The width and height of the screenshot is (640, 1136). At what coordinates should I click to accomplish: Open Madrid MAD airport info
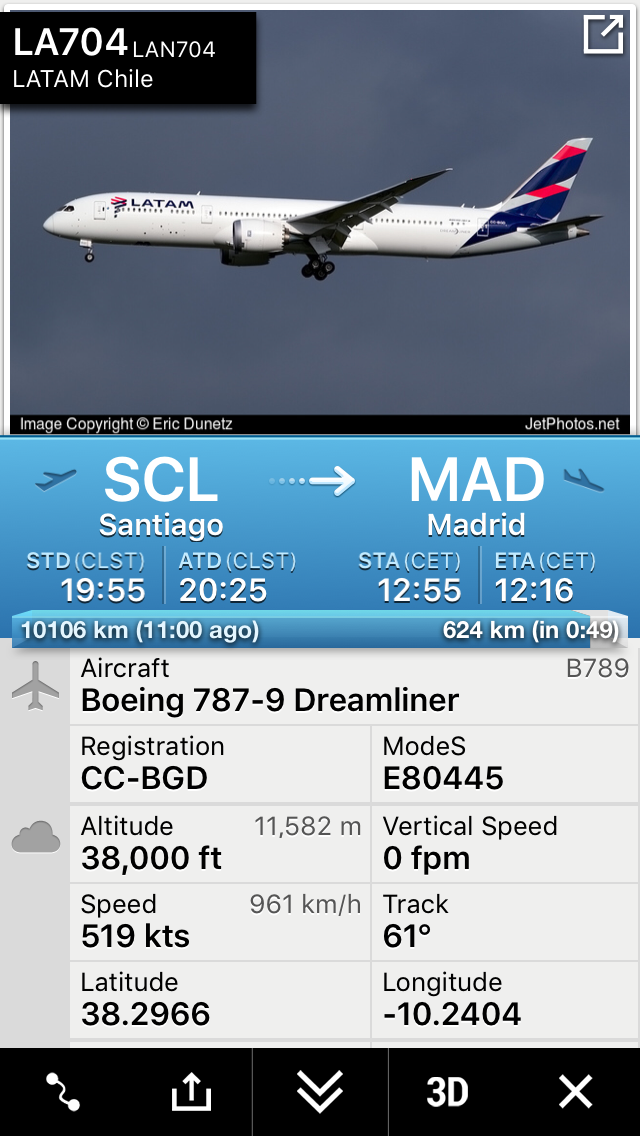tap(477, 495)
